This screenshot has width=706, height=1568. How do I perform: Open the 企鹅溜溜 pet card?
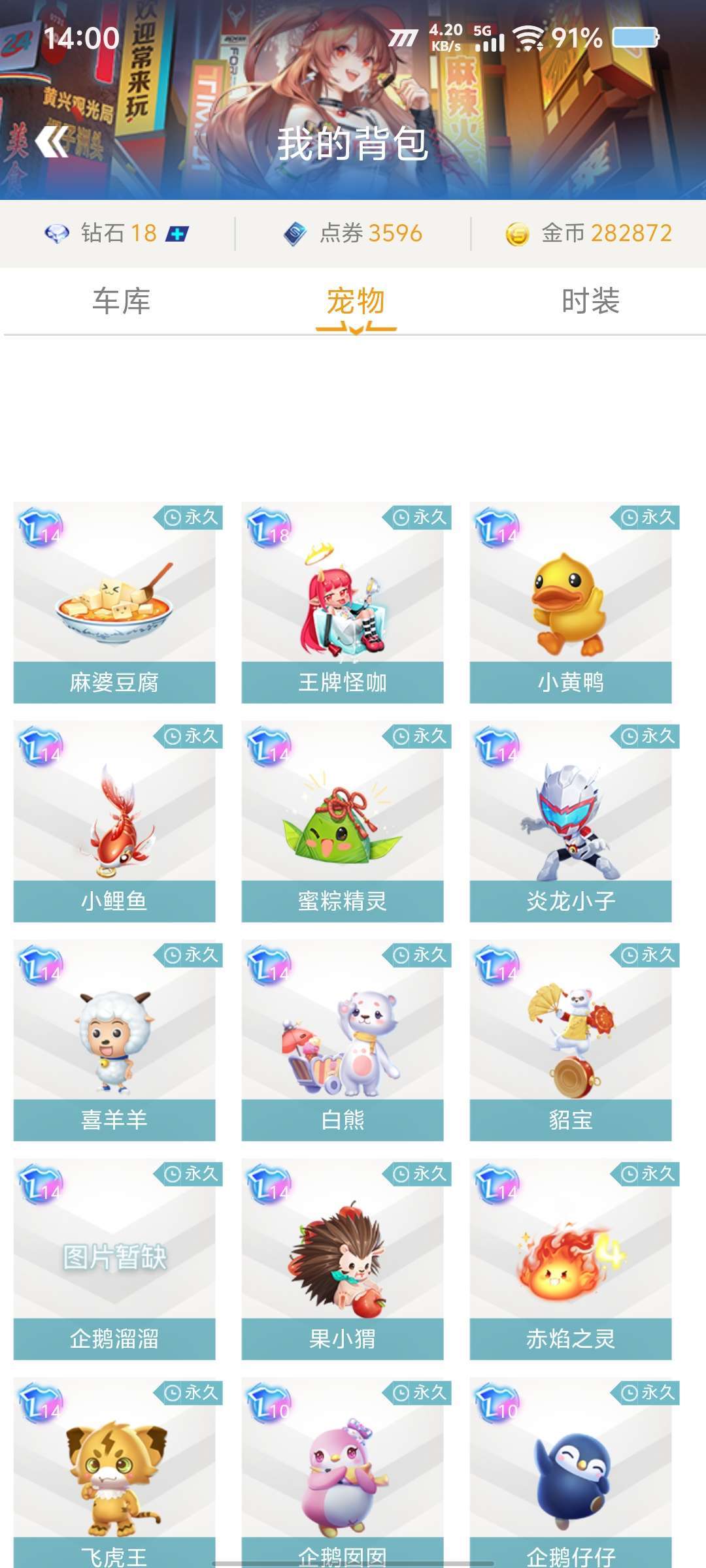[114, 1259]
